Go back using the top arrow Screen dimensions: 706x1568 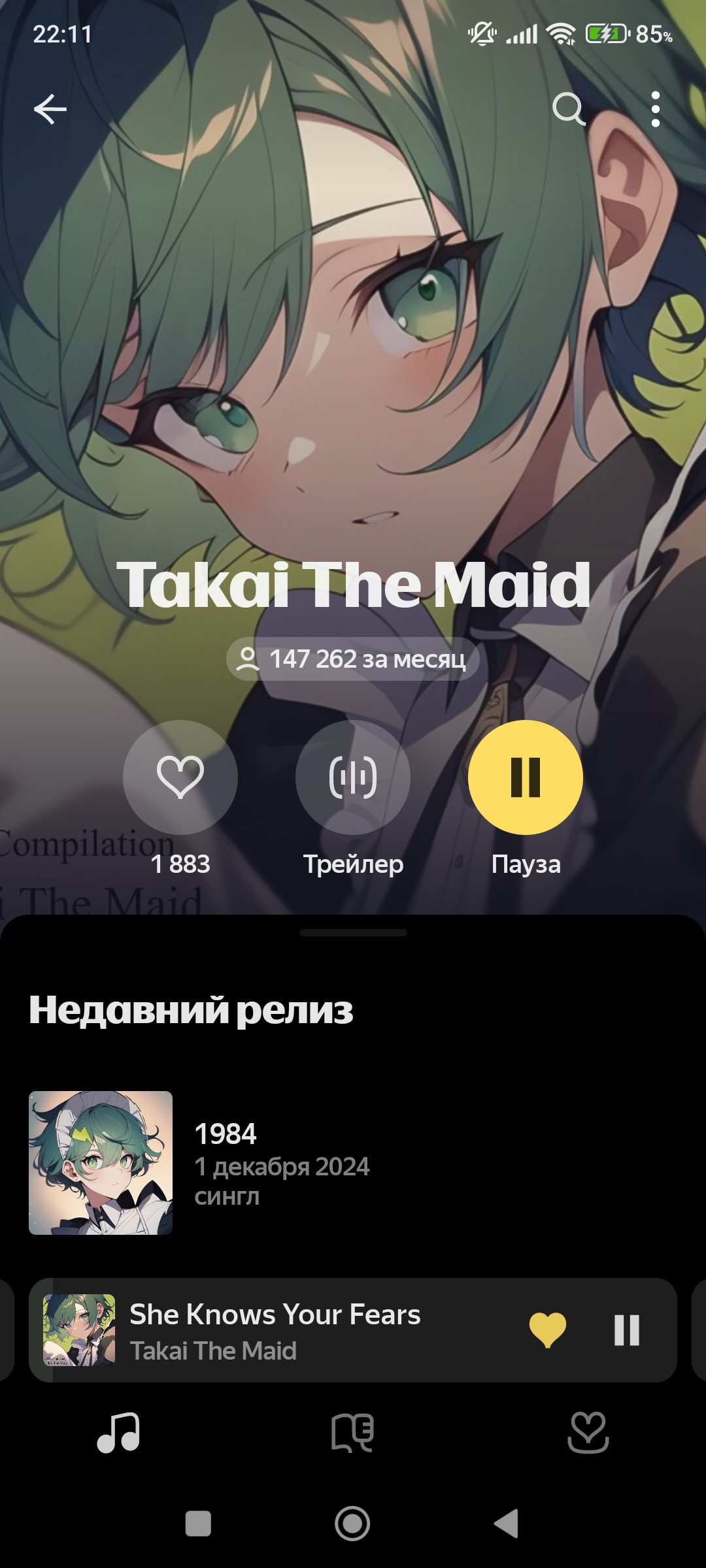click(50, 109)
